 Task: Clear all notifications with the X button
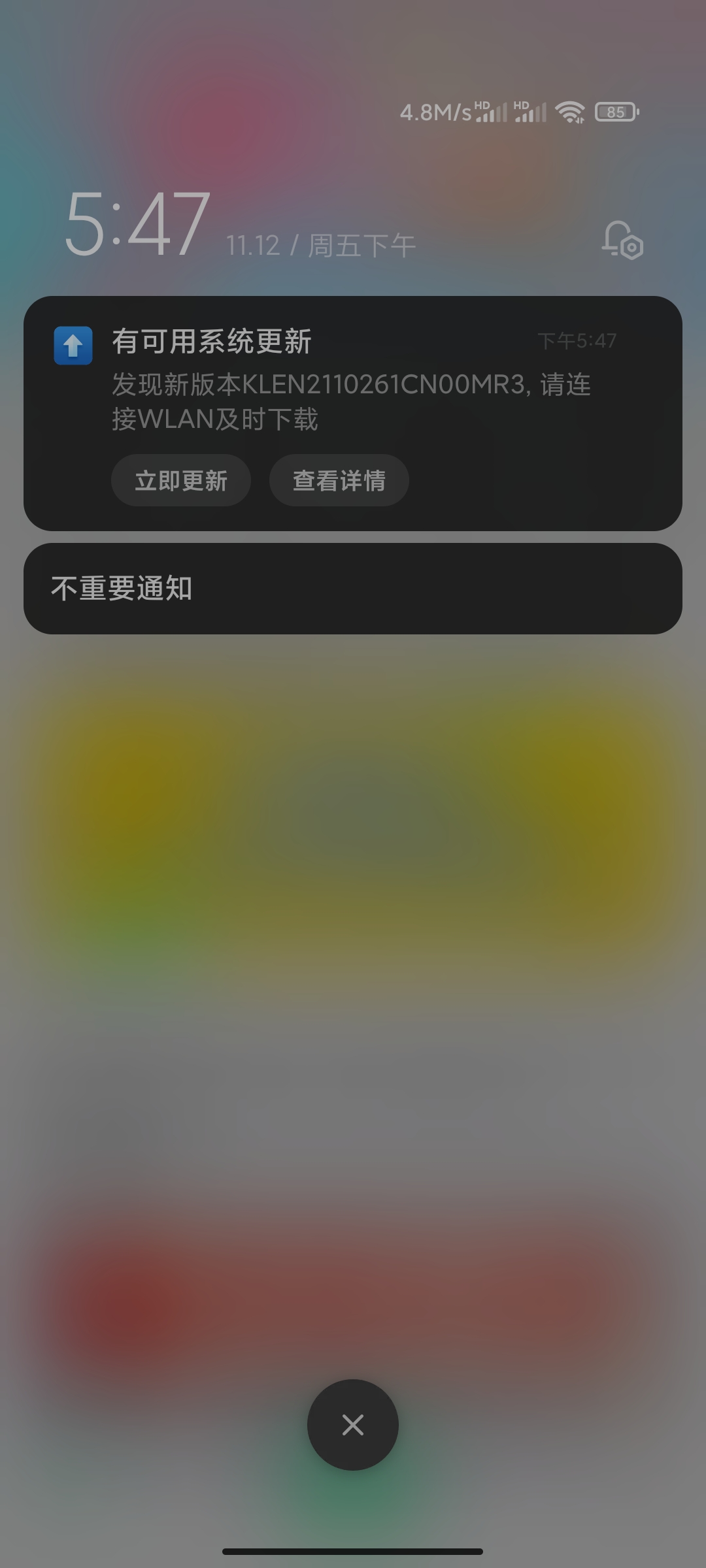click(x=353, y=1425)
